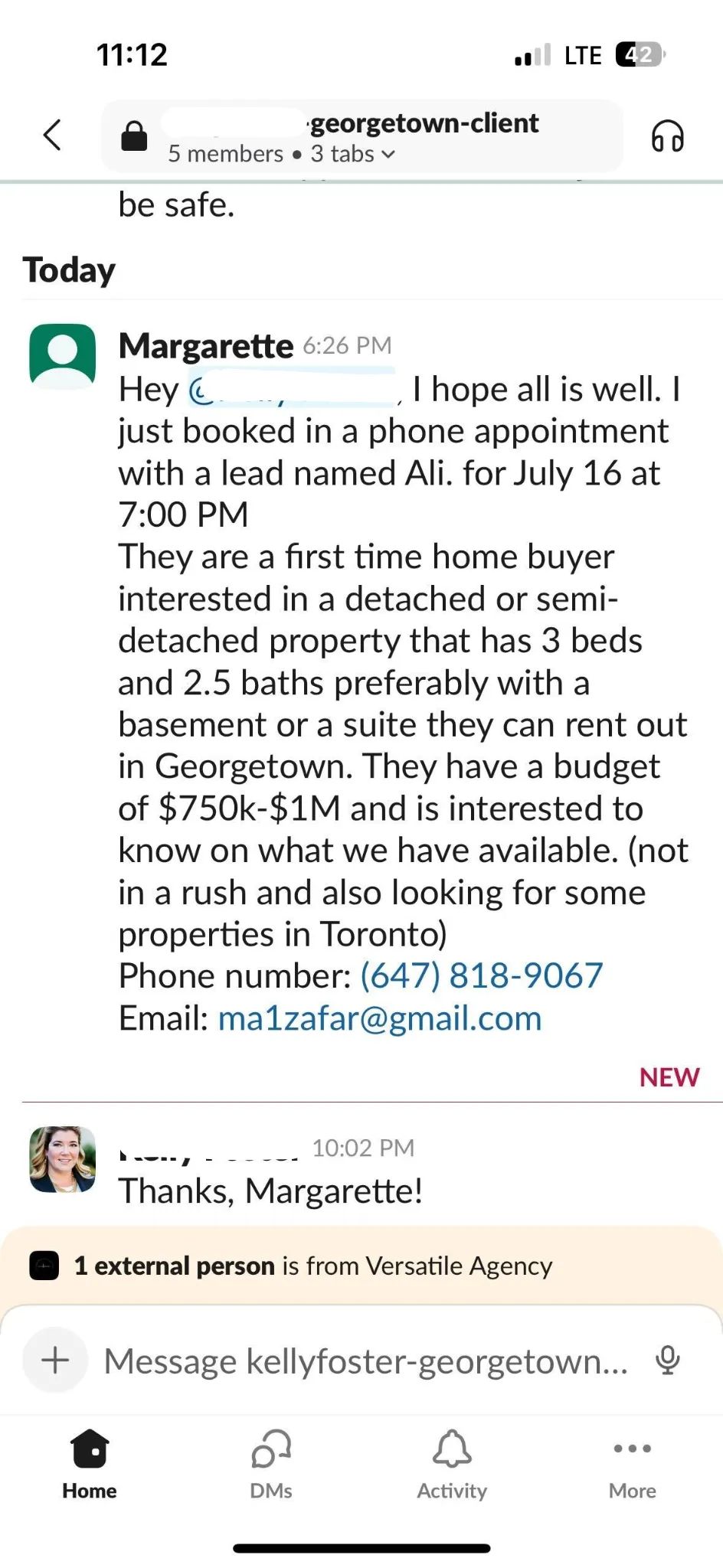
Task: Switch to the Home tab
Action: pos(90,1464)
